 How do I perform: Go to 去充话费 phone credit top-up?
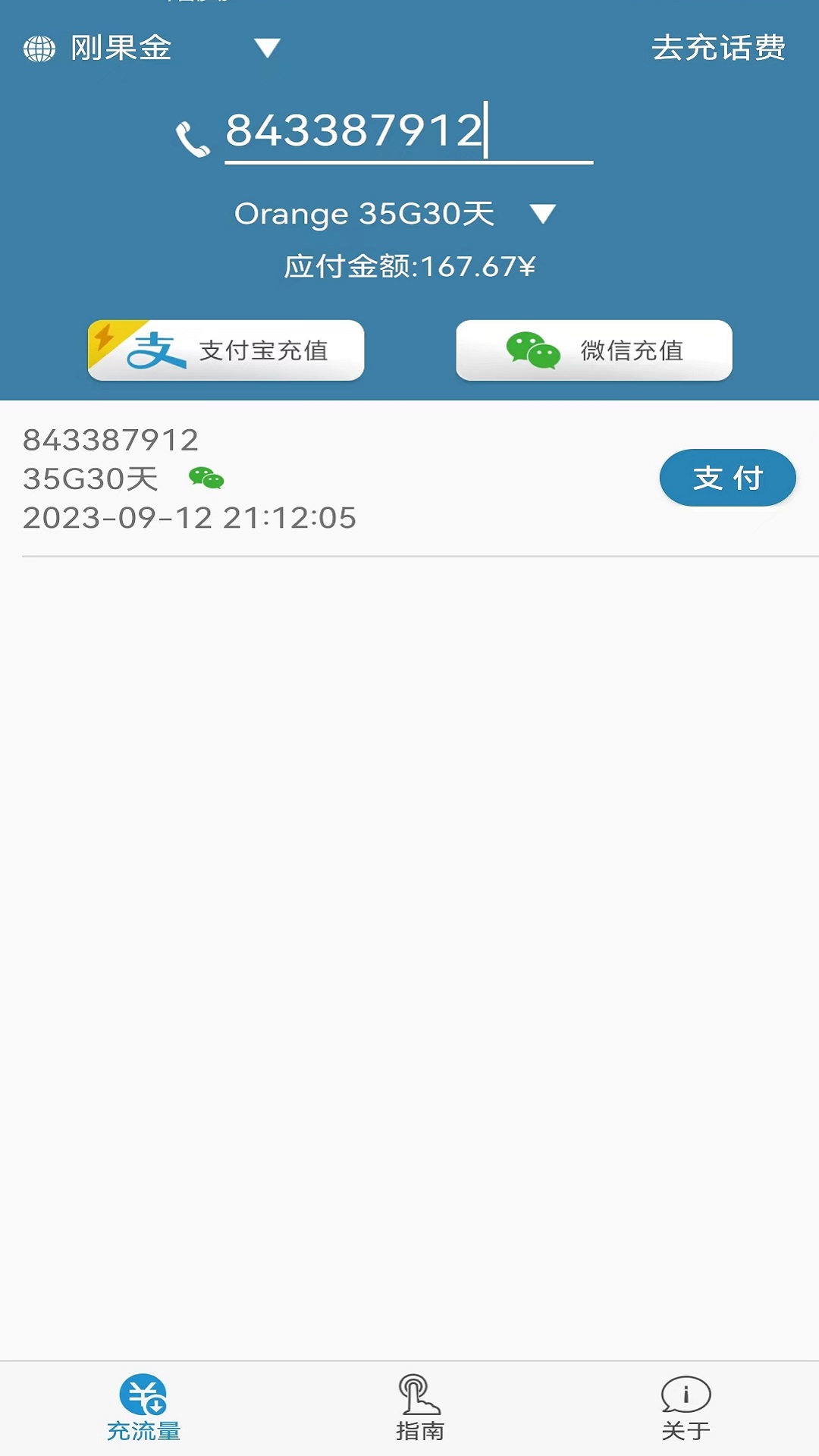(x=717, y=49)
